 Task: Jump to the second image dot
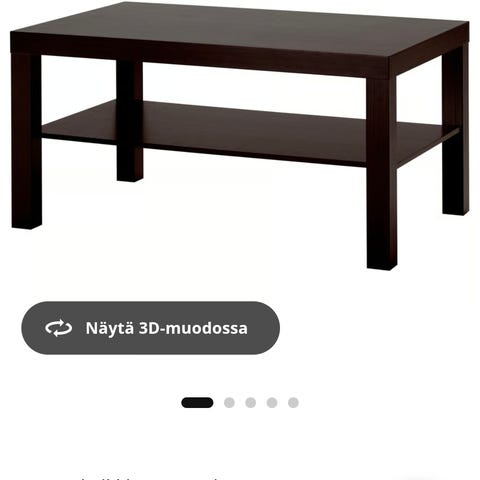click(x=229, y=403)
